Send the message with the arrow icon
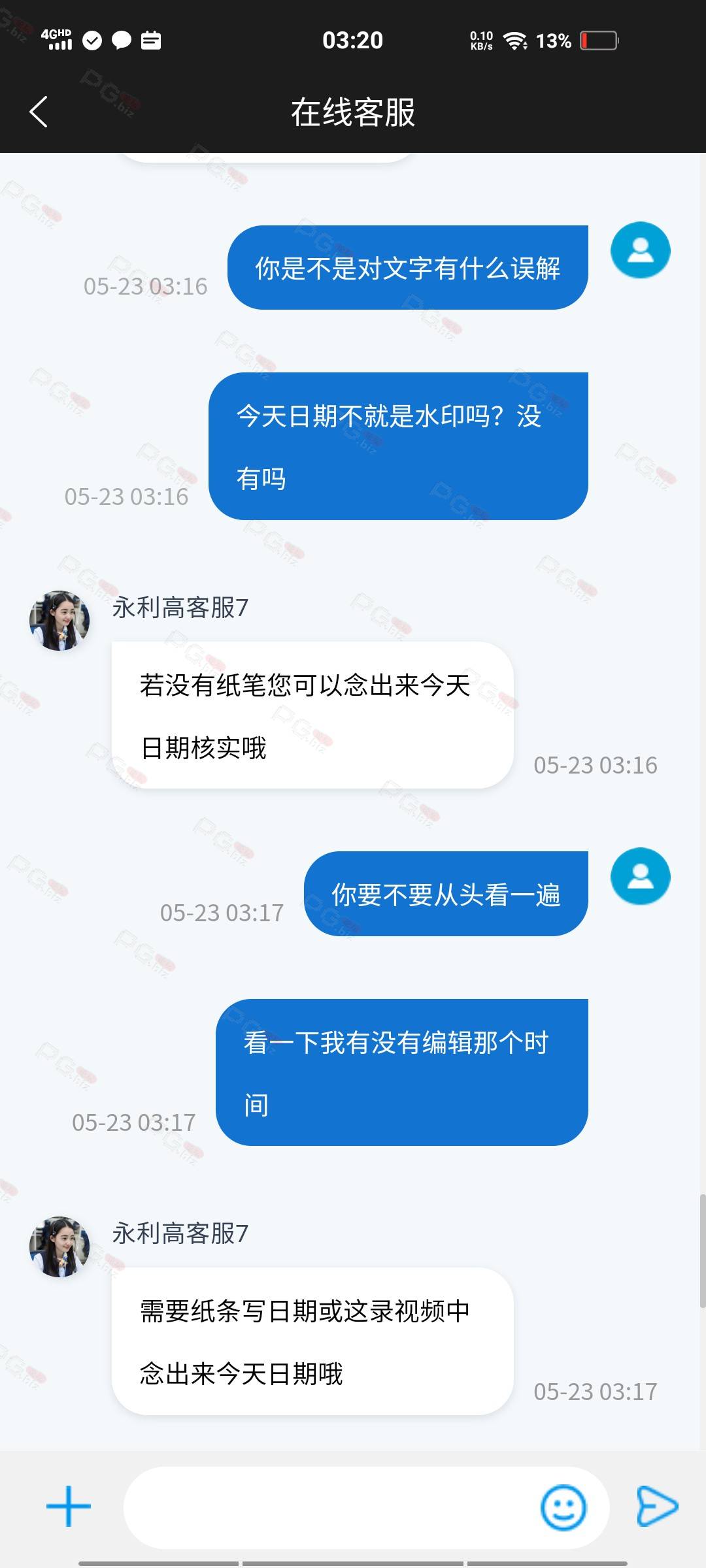The image size is (706, 1568). (656, 1507)
